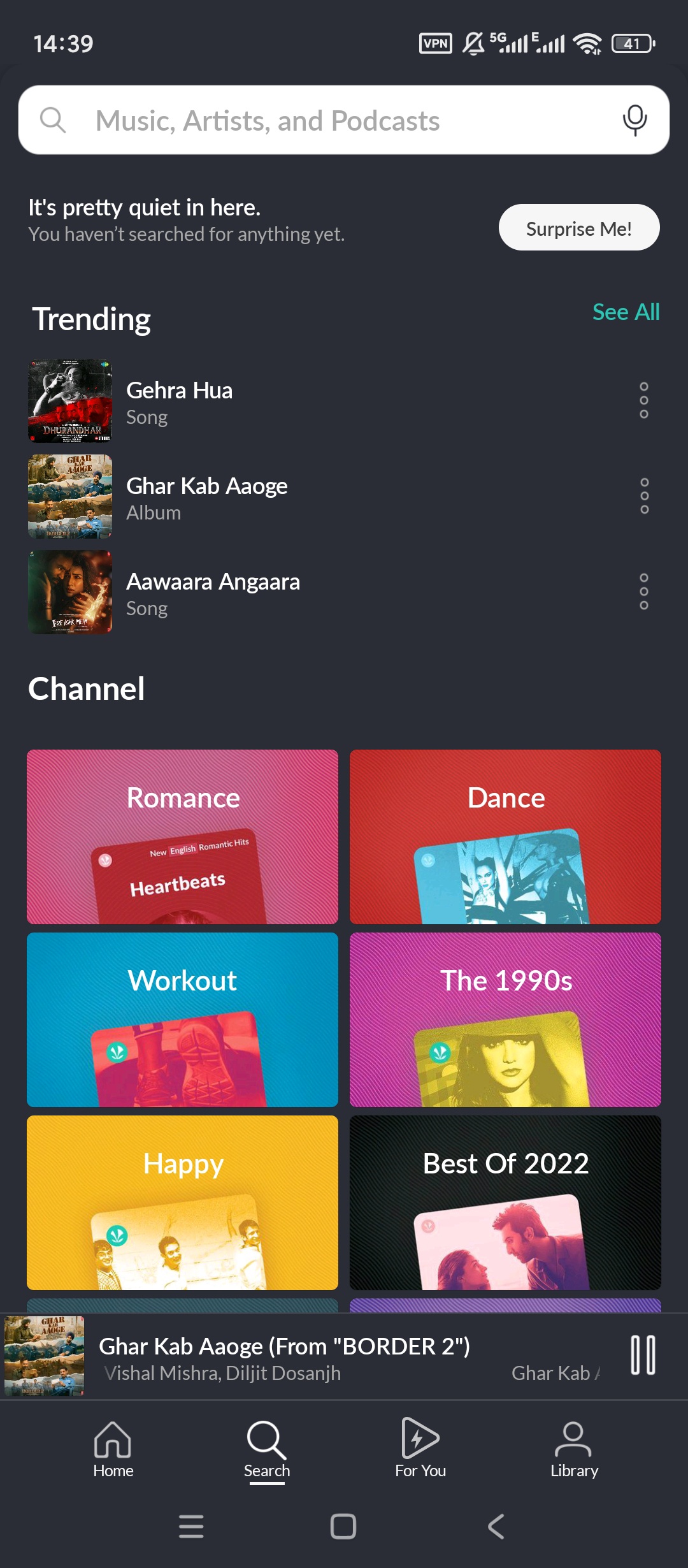Tap the Surprise Me! button
Screen dimensions: 688x1568
[578, 228]
